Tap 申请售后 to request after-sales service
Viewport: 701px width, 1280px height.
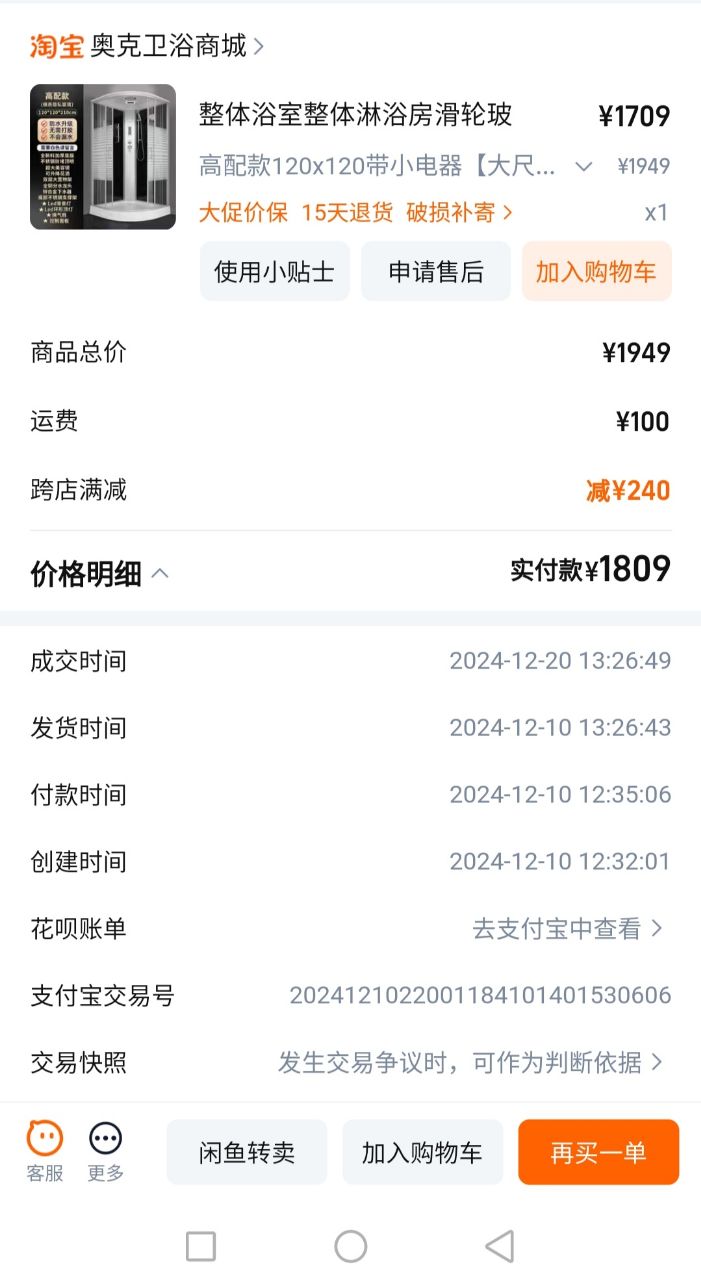click(435, 271)
